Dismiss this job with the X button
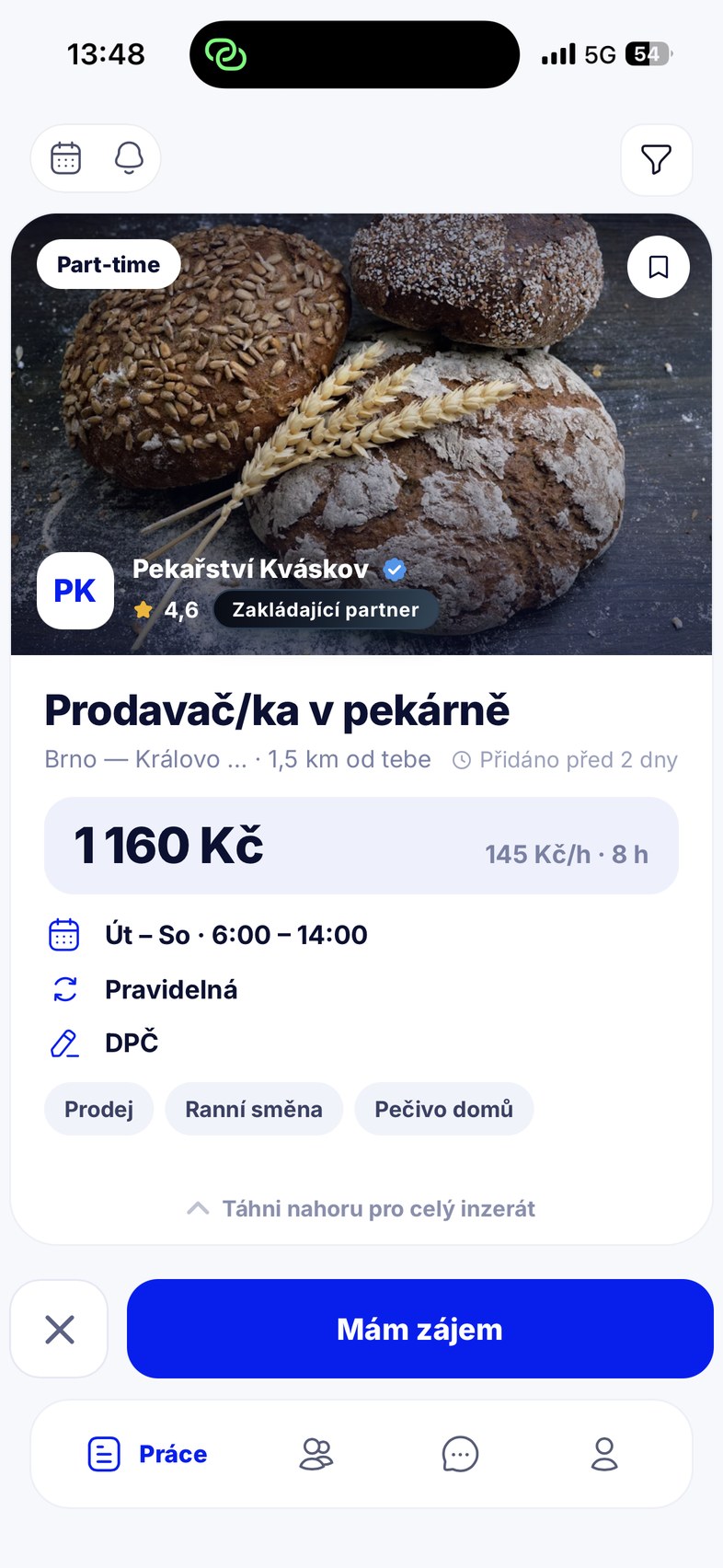 (59, 1329)
